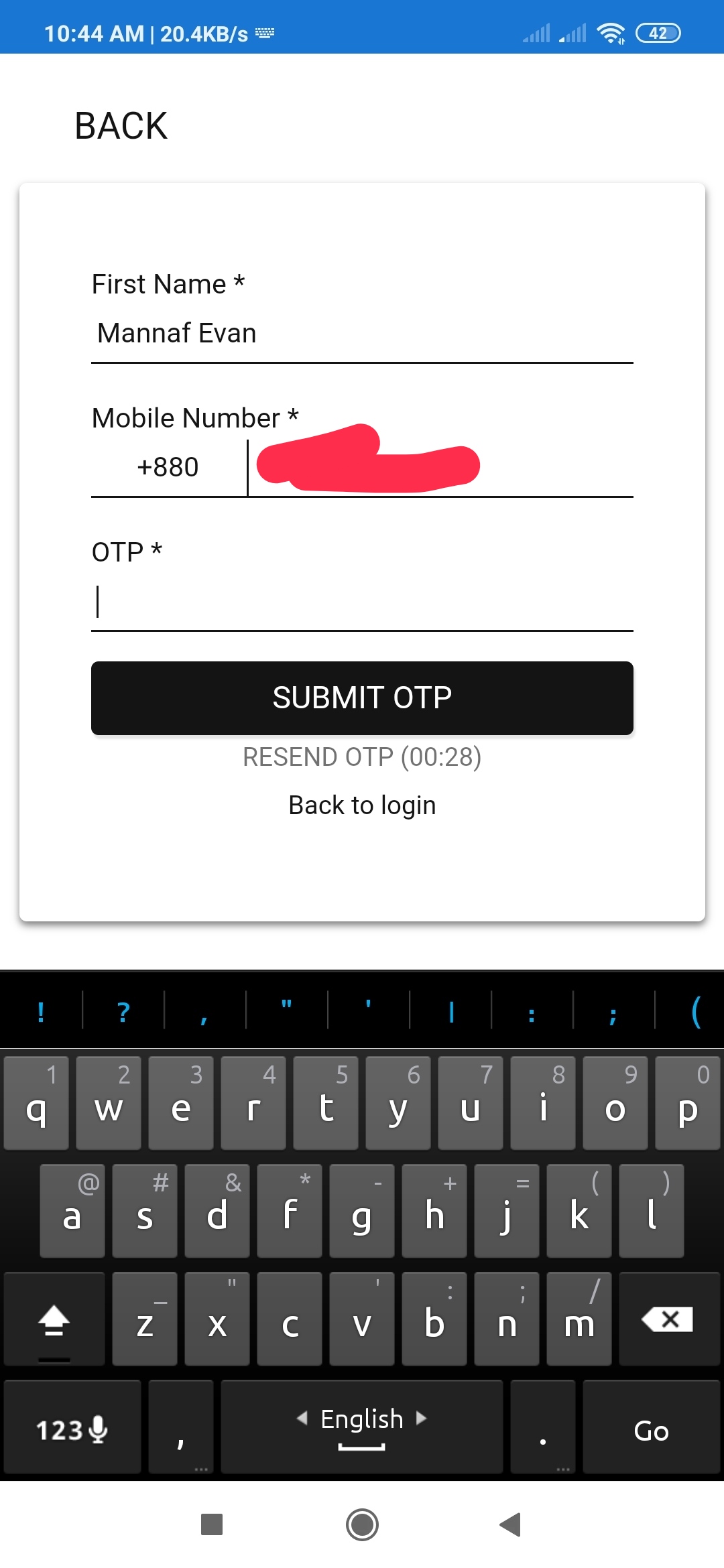Select English on the spacebar
The height and width of the screenshot is (1568, 724).
tap(362, 1419)
